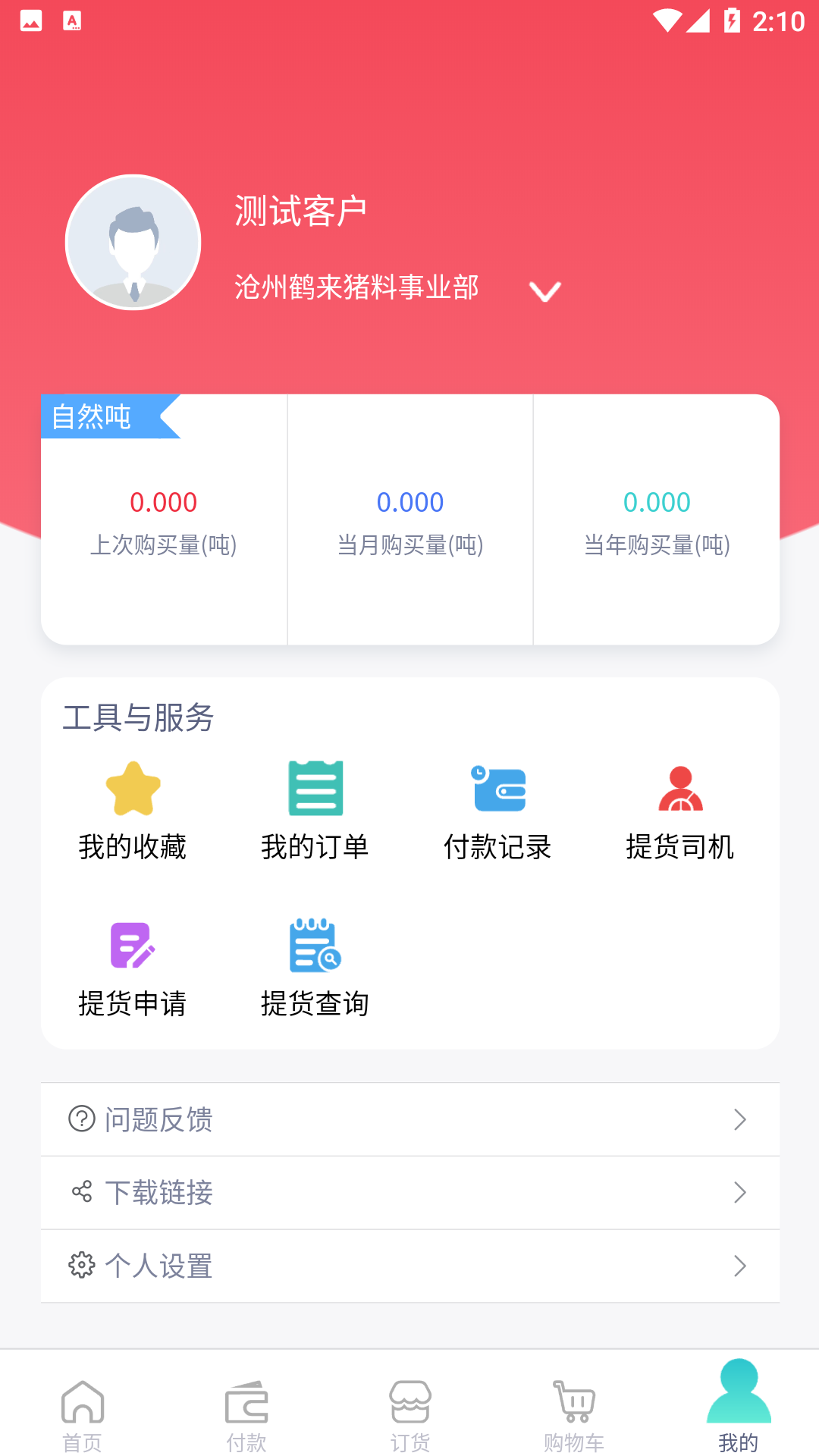
Task: Open 提货司机 pickup drivers
Action: 680,811
